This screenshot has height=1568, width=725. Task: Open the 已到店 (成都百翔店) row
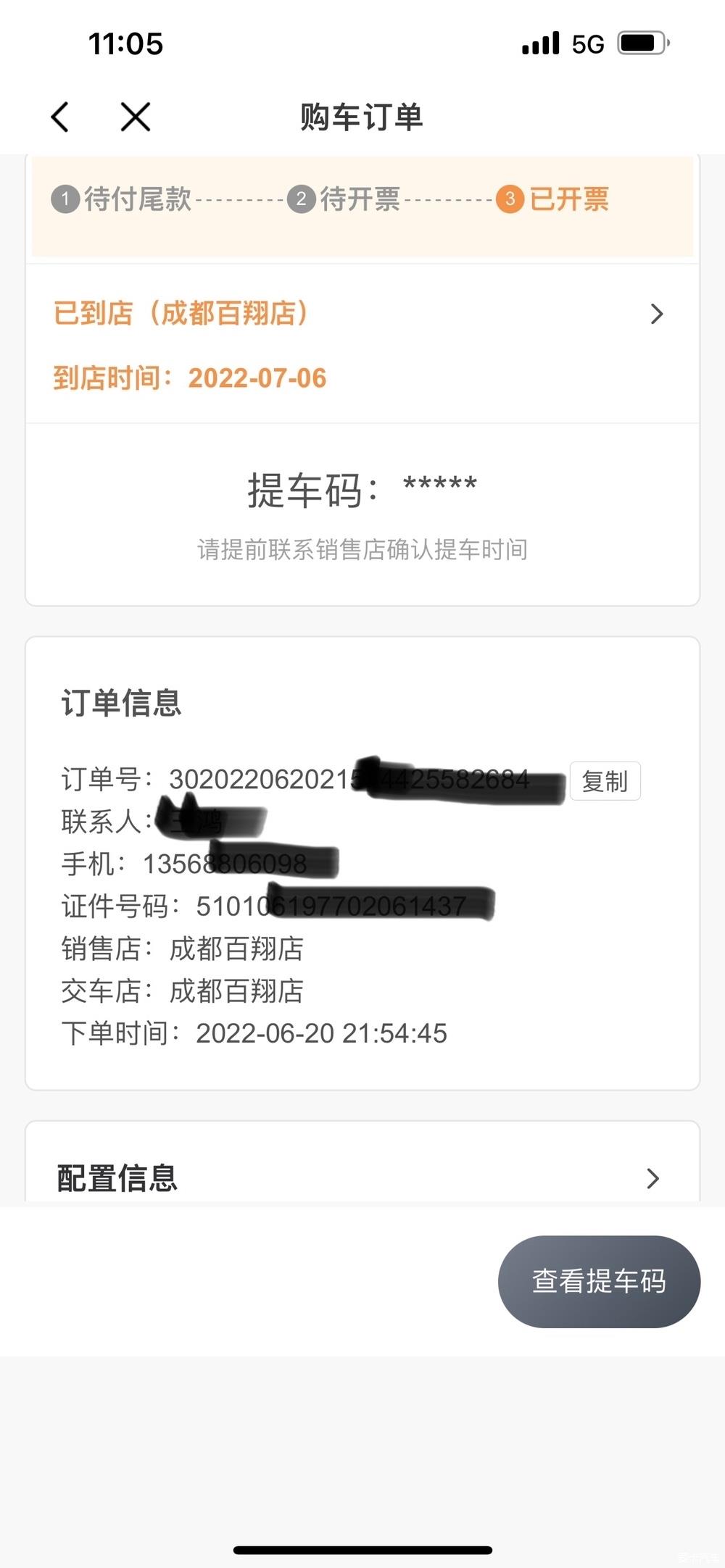point(361,314)
